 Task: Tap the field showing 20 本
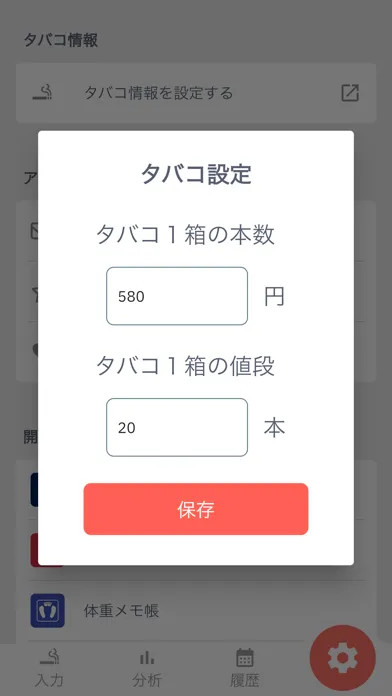177,427
